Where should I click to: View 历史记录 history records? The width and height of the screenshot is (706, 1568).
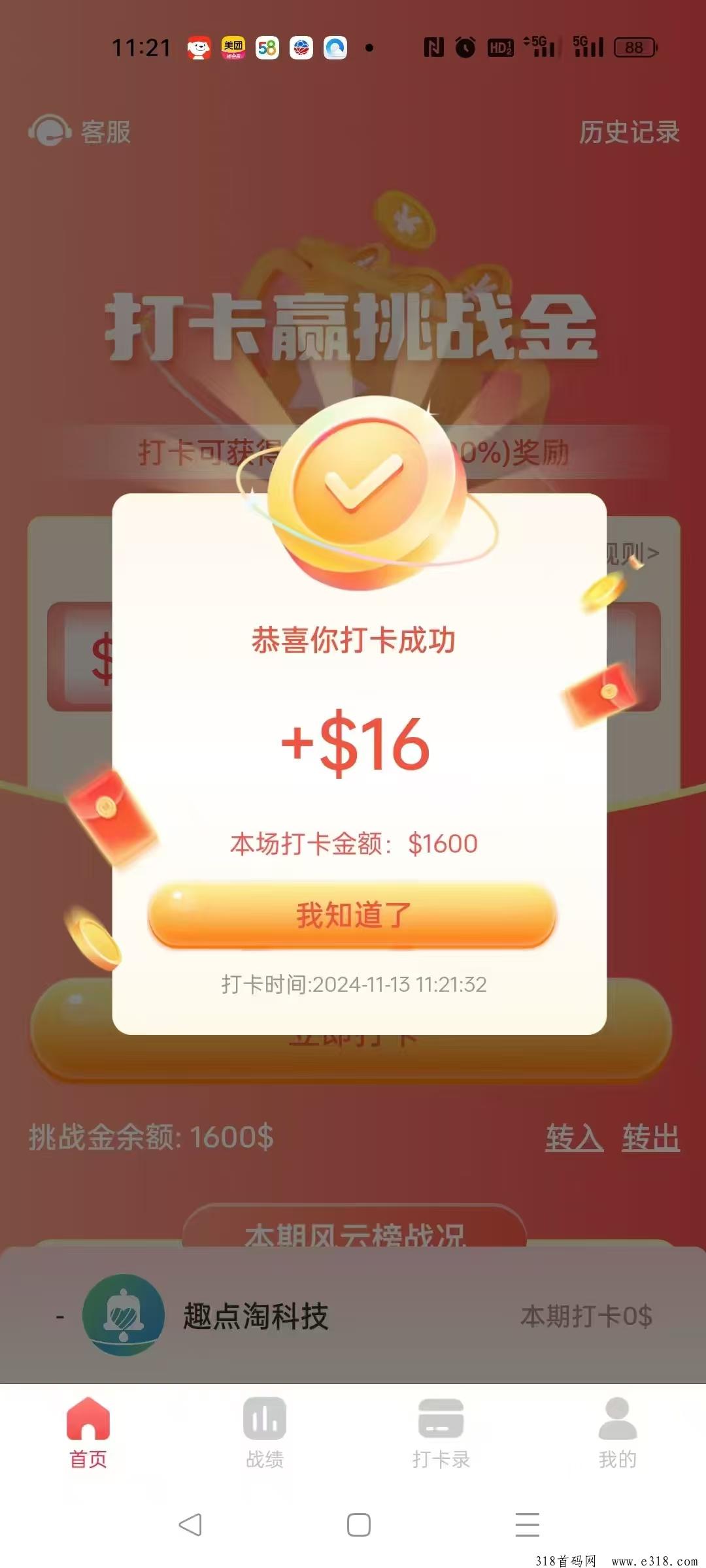tap(629, 132)
